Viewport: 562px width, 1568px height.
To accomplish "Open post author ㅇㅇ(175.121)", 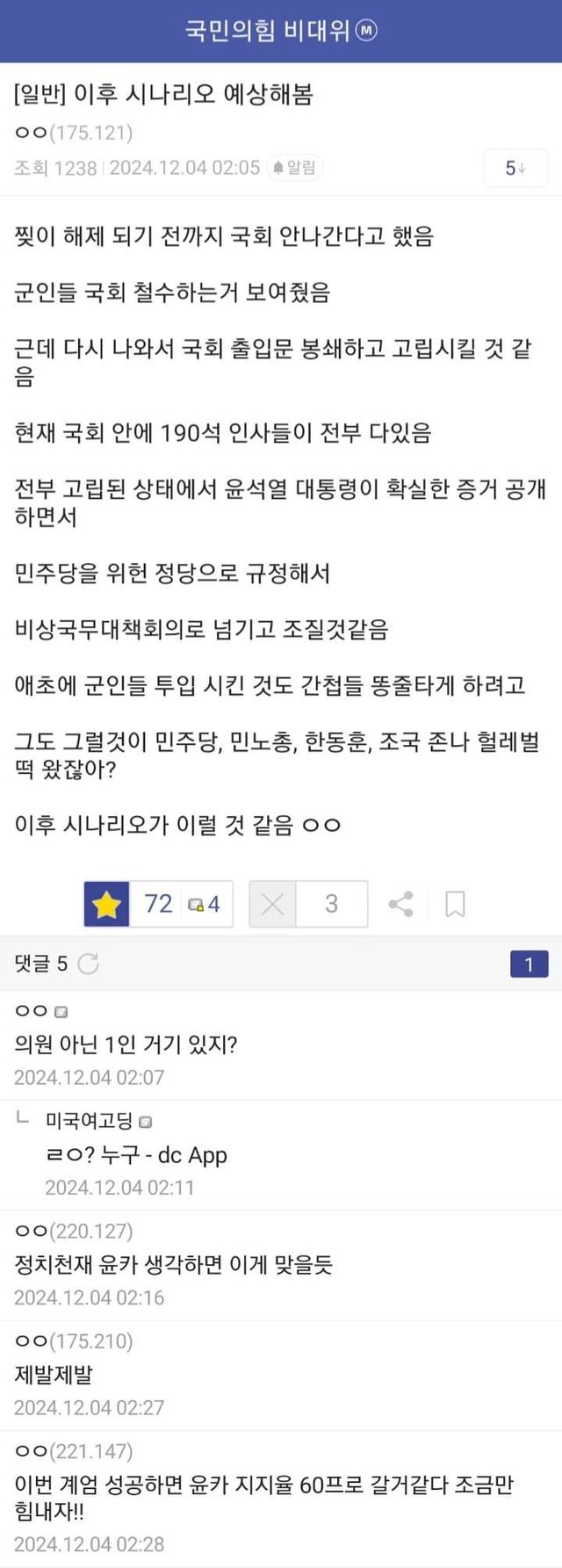I will point(74,133).
